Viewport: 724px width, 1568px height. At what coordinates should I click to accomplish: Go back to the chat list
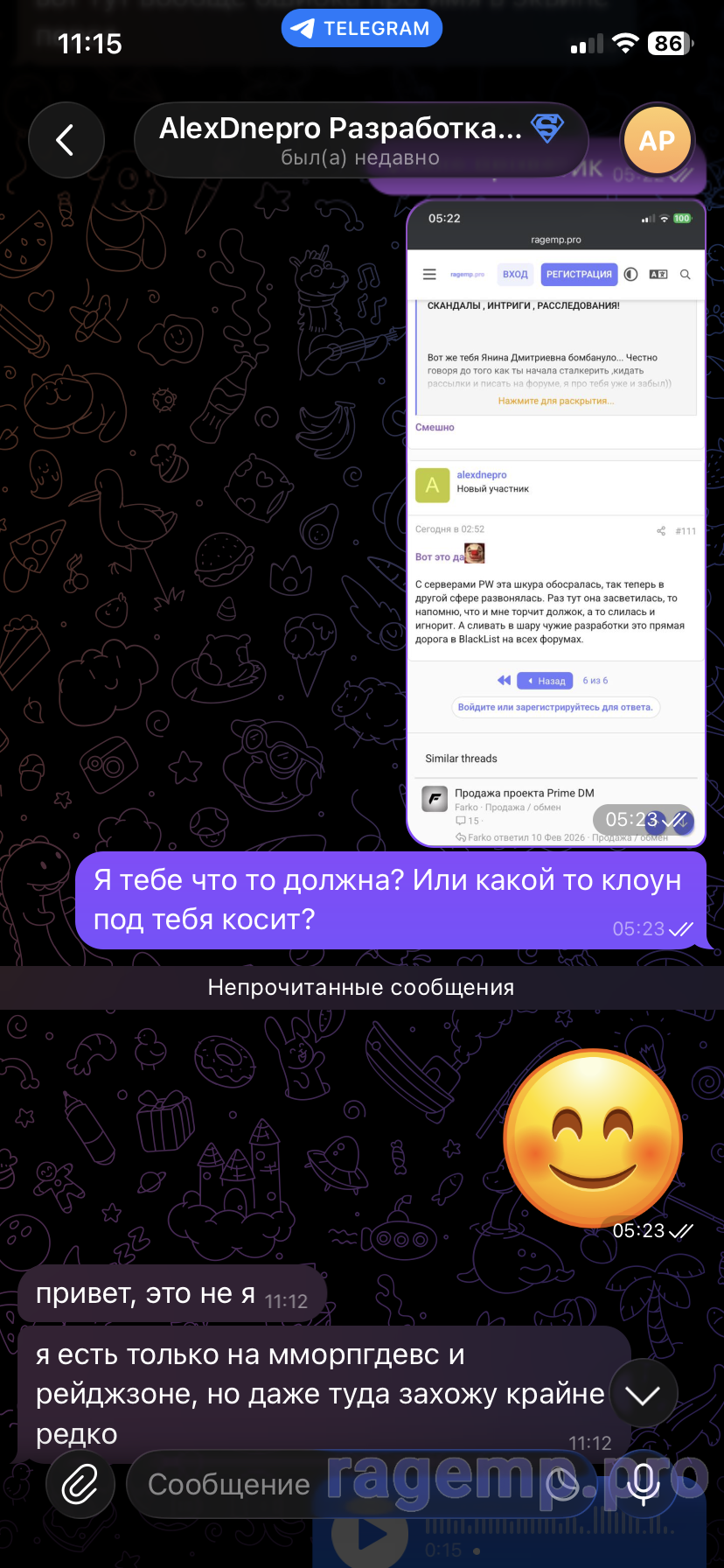point(66,140)
